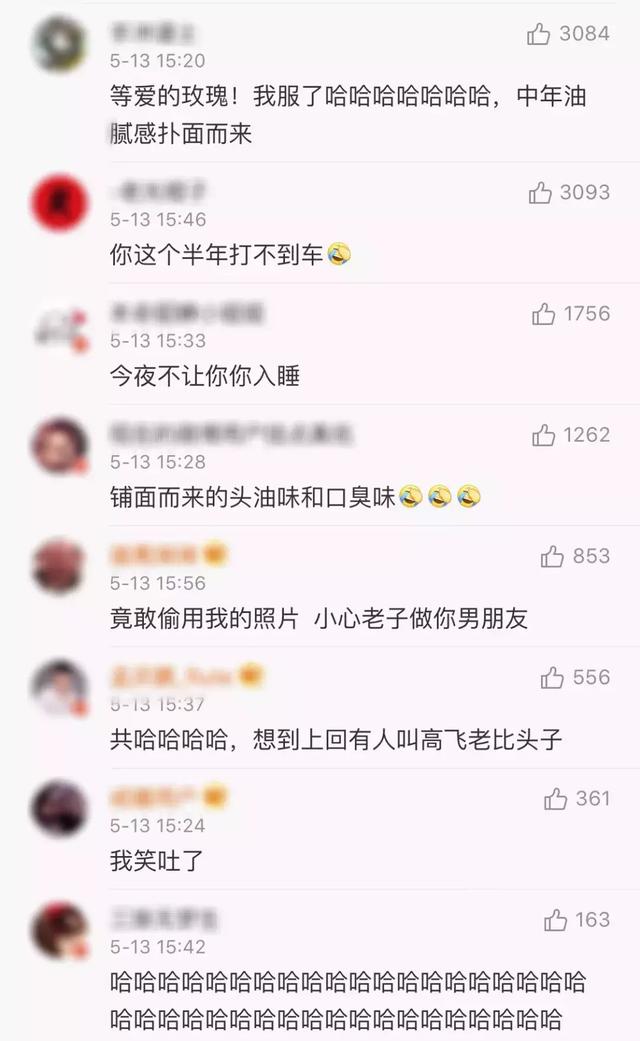This screenshot has height=1041, width=640.
Task: Like the comment '竟敢偷用我的照片'
Action: [551, 557]
